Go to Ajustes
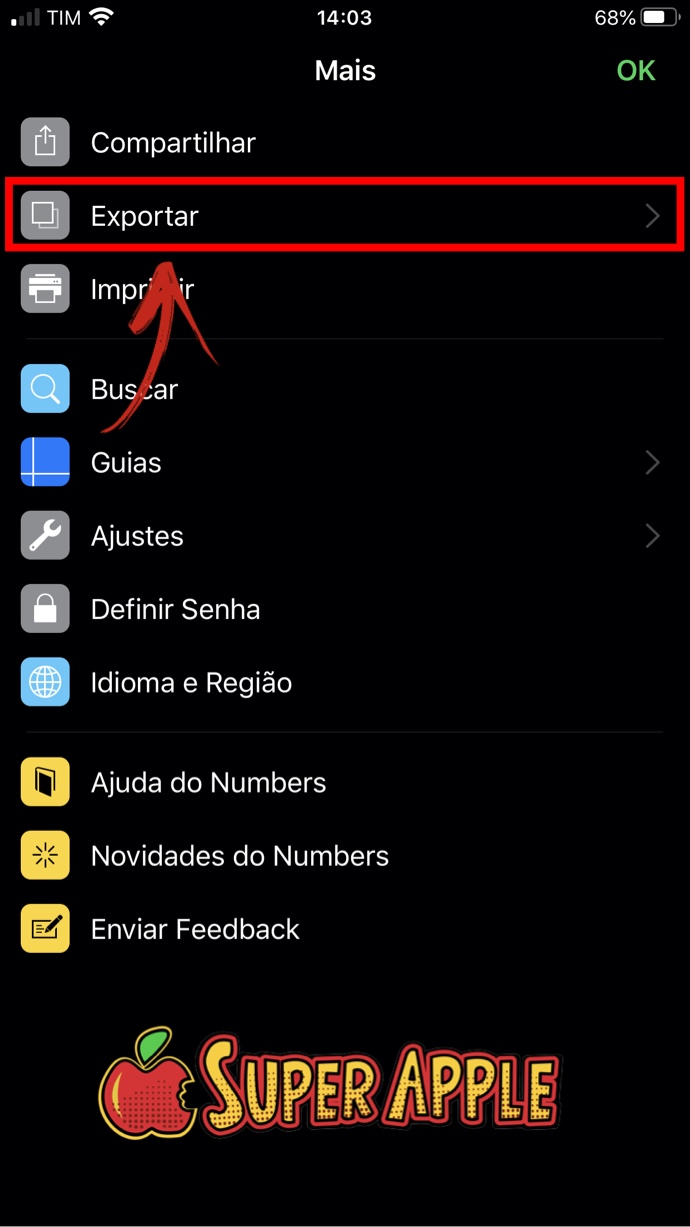 coord(137,536)
